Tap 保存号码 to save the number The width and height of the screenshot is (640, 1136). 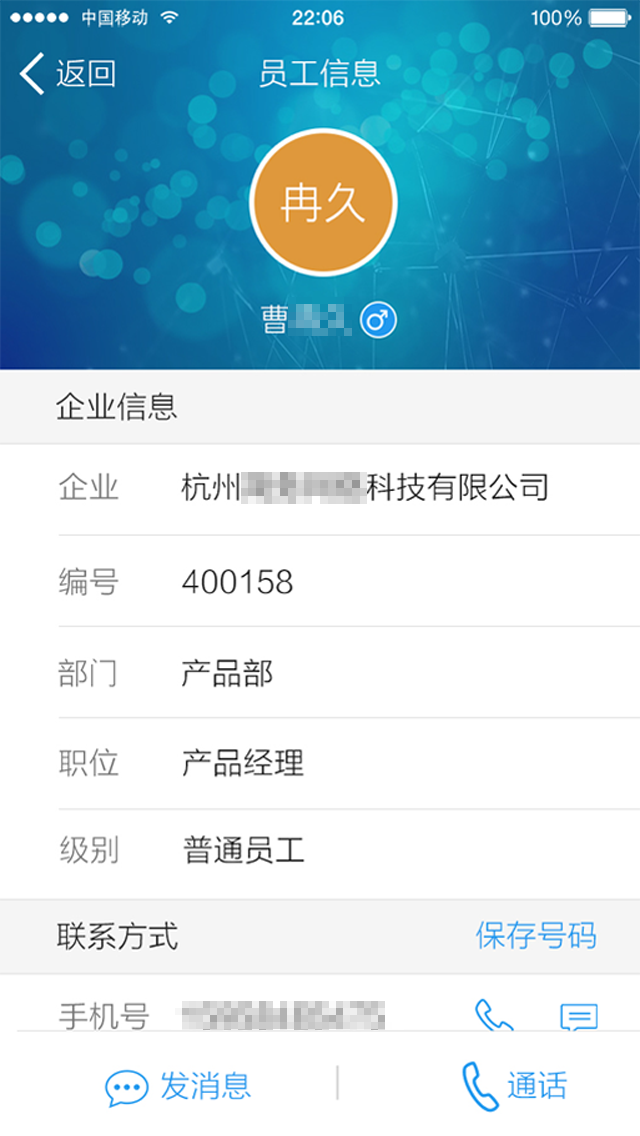(x=536, y=936)
